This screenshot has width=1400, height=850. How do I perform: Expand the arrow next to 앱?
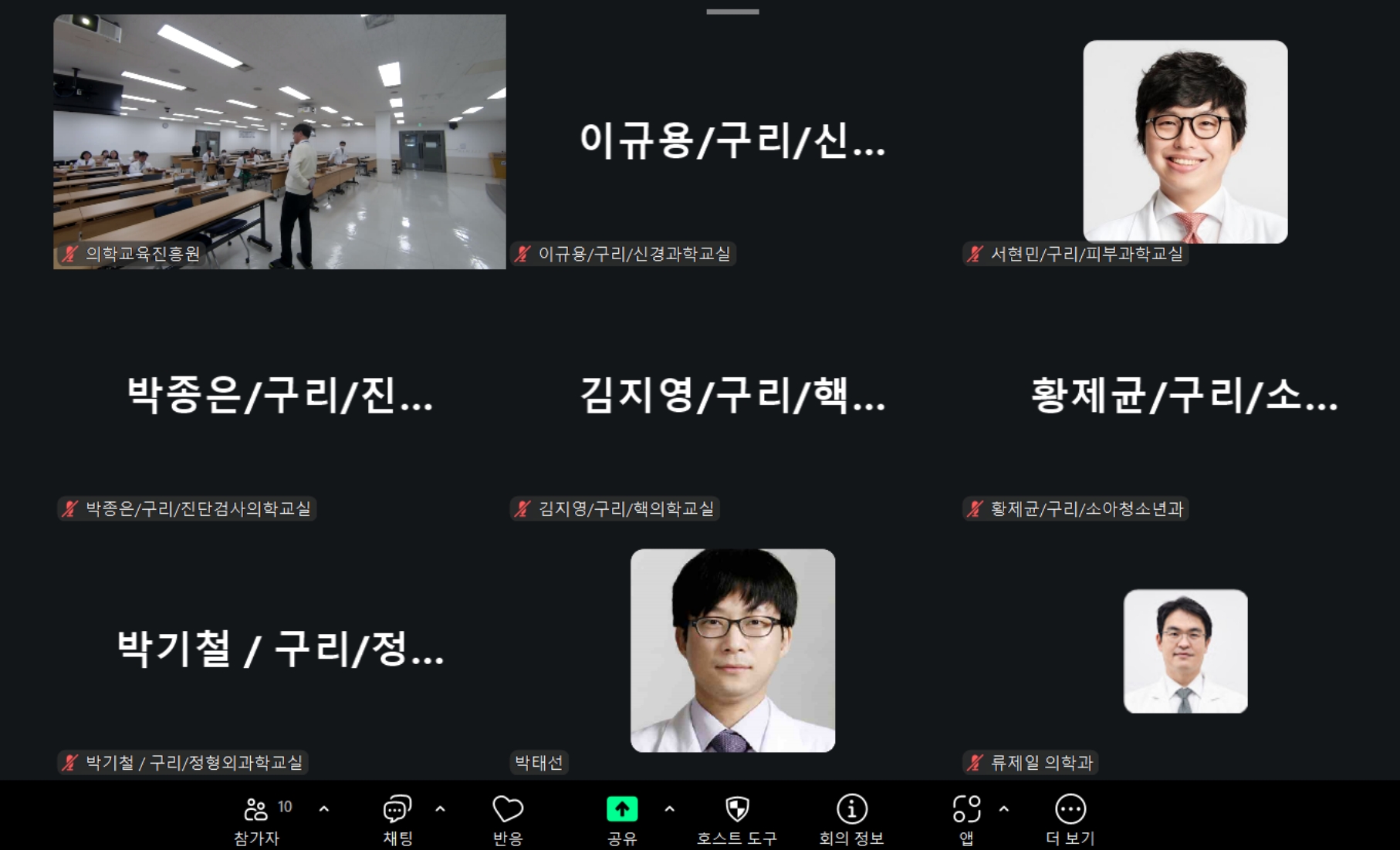1003,809
